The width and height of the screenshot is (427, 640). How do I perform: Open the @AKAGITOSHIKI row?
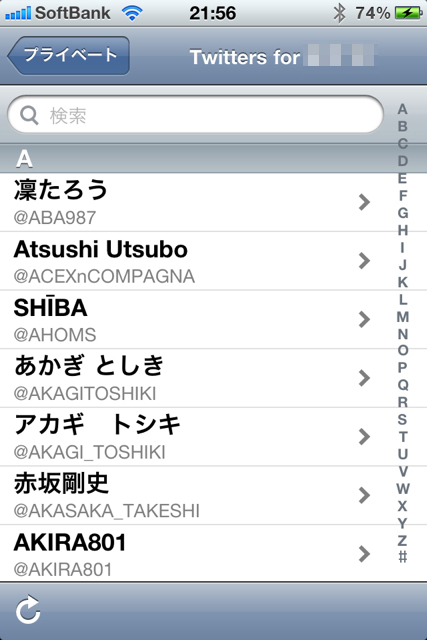pyautogui.click(x=192, y=378)
